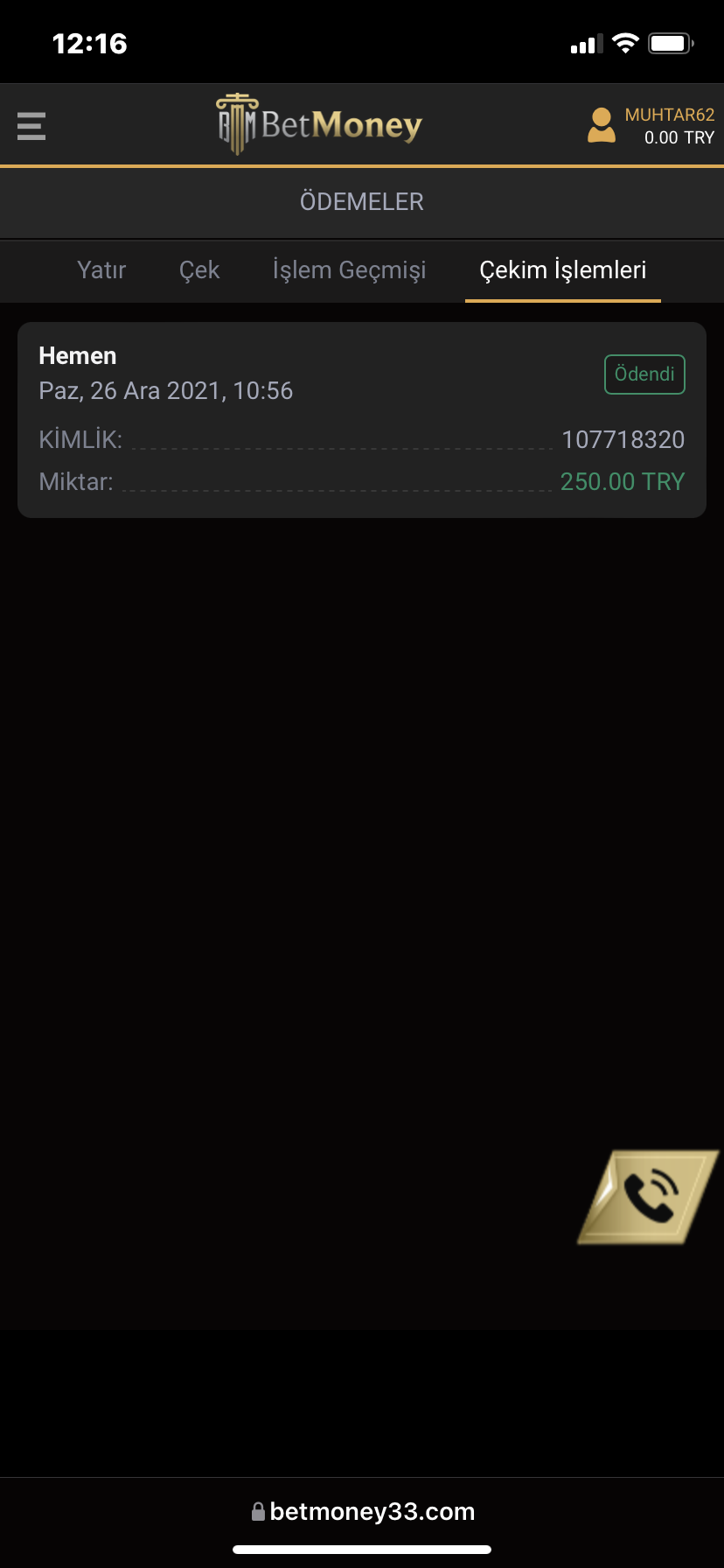724x1568 pixels.
Task: Open the MUHTAR62 account profile
Action: 651,126
